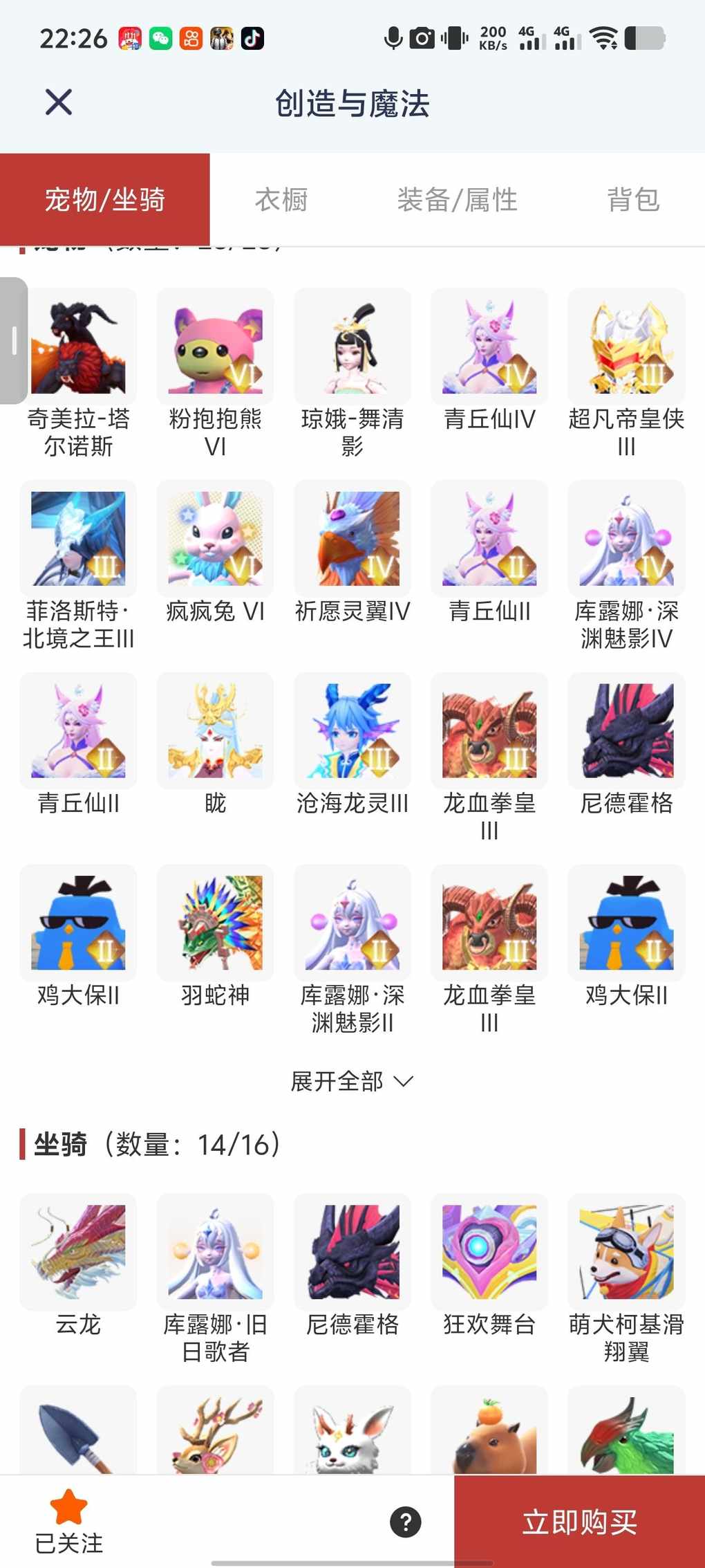This screenshot has width=705, height=1568.
Task: Switch to the 衣橱 tab
Action: tap(281, 200)
